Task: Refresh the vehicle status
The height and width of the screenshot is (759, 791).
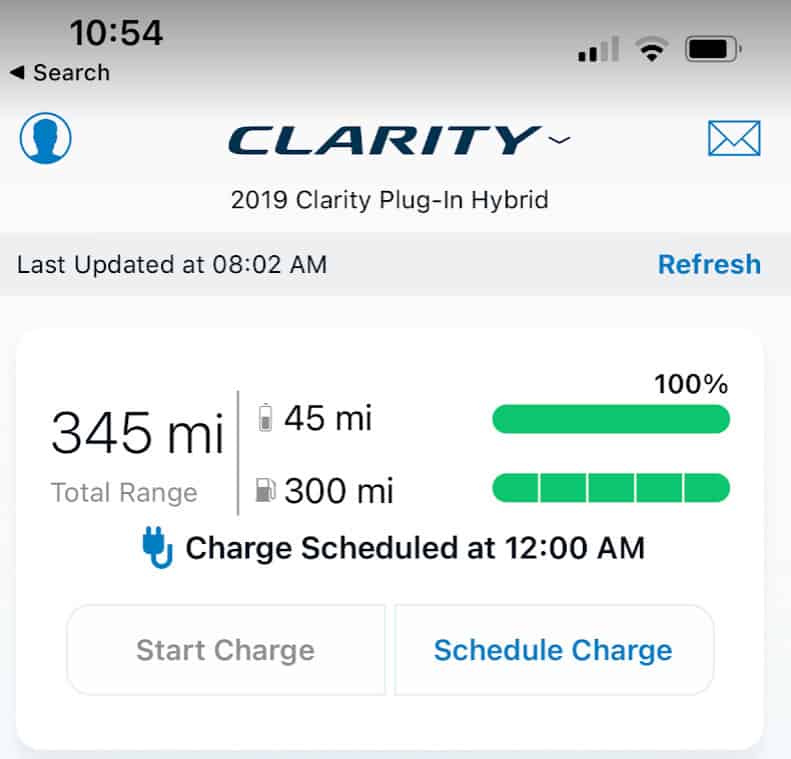Action: pos(709,265)
